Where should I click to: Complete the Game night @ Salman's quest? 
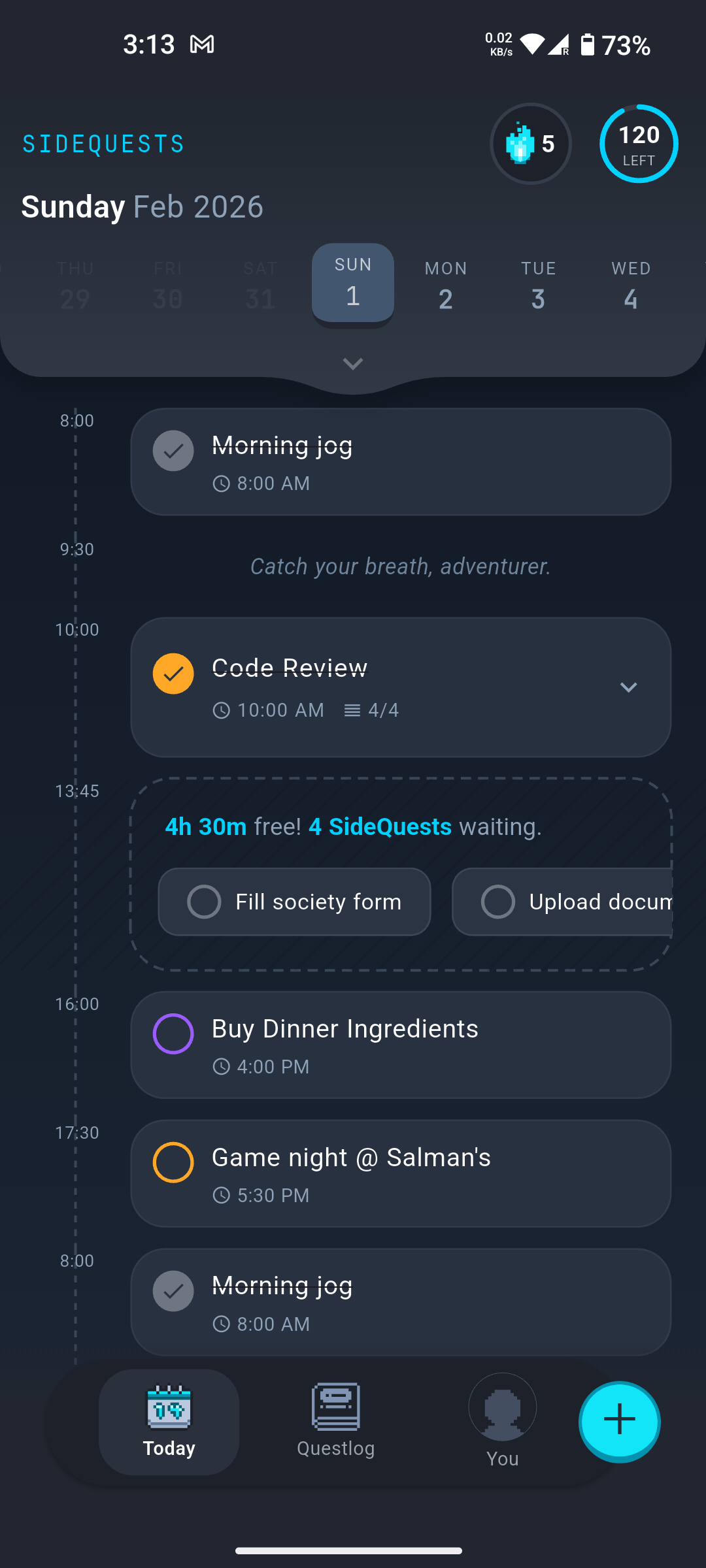pyautogui.click(x=173, y=1162)
